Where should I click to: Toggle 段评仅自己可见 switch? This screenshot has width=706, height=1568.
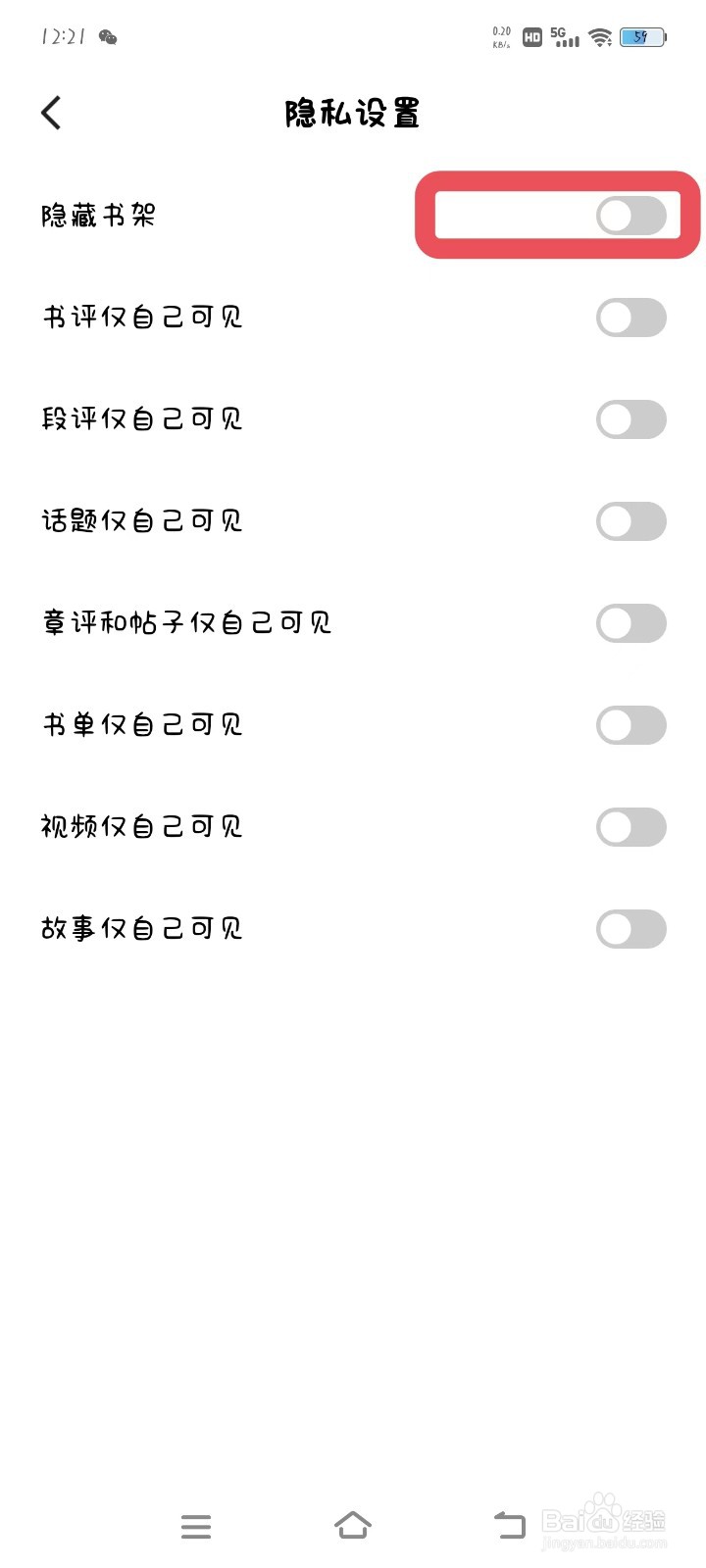click(x=631, y=419)
